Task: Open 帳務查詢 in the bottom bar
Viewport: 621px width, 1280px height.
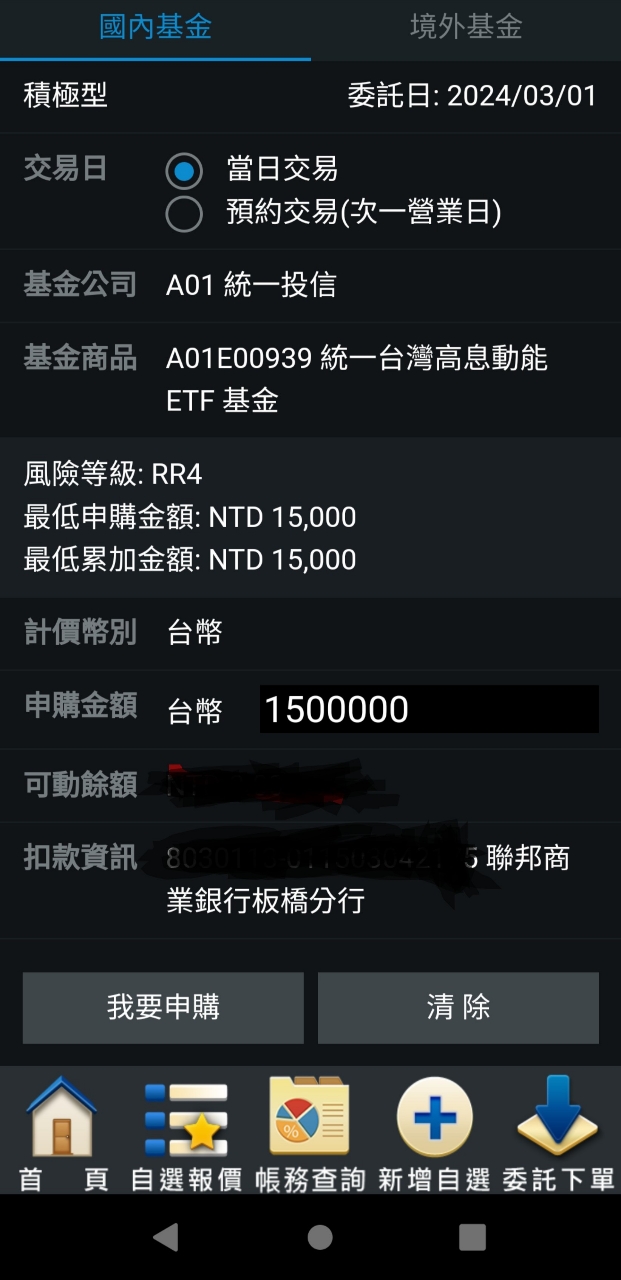Action: tap(310, 1133)
